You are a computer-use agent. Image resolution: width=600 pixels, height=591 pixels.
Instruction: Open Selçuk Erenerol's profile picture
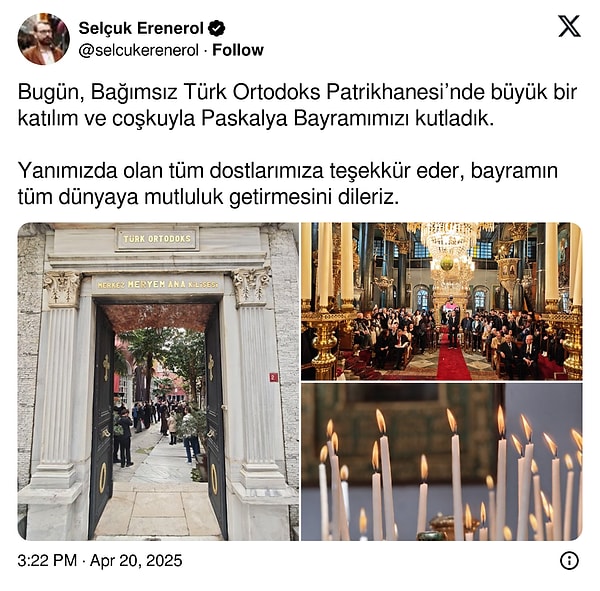tap(43, 39)
